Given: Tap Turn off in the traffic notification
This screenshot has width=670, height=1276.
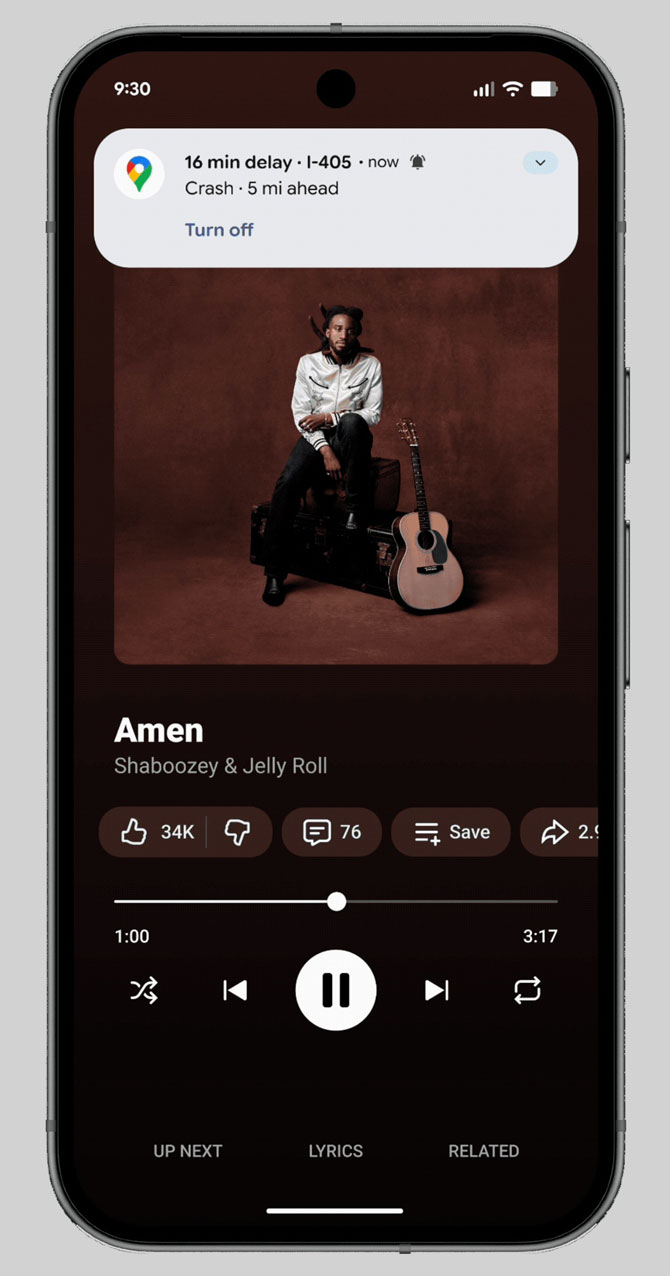Looking at the screenshot, I should (x=219, y=230).
